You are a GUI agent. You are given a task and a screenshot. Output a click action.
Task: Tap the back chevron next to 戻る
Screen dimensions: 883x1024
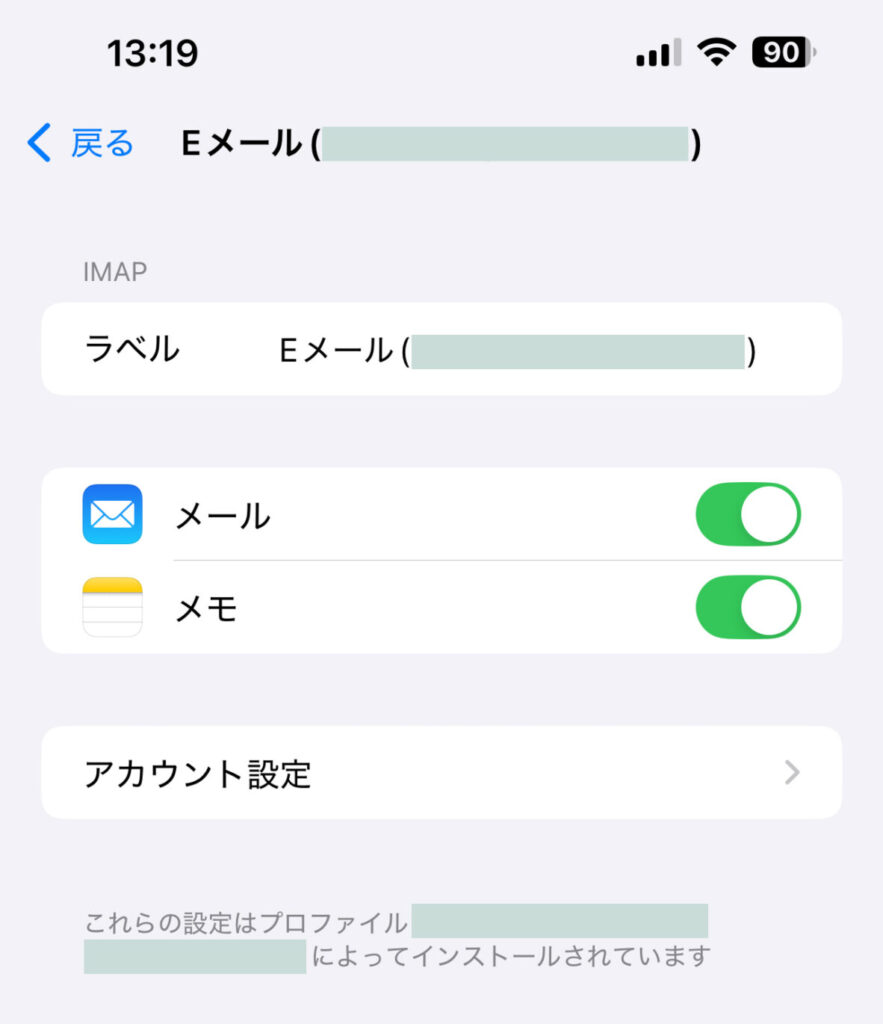point(37,143)
